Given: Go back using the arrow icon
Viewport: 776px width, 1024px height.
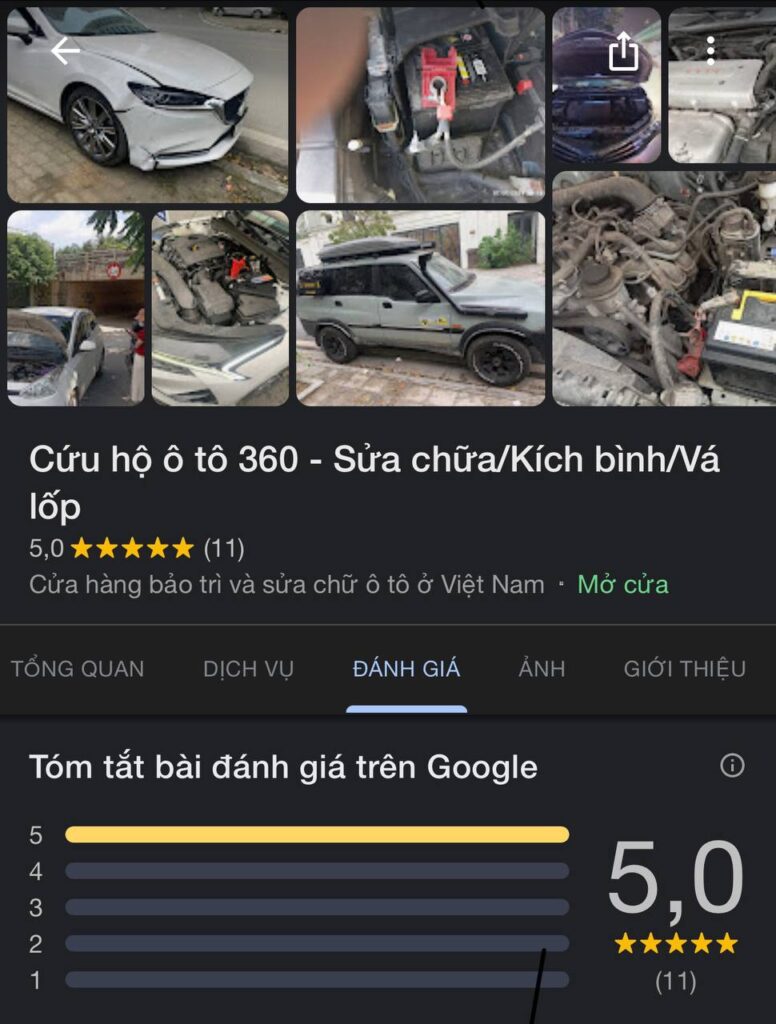Looking at the screenshot, I should [65, 51].
